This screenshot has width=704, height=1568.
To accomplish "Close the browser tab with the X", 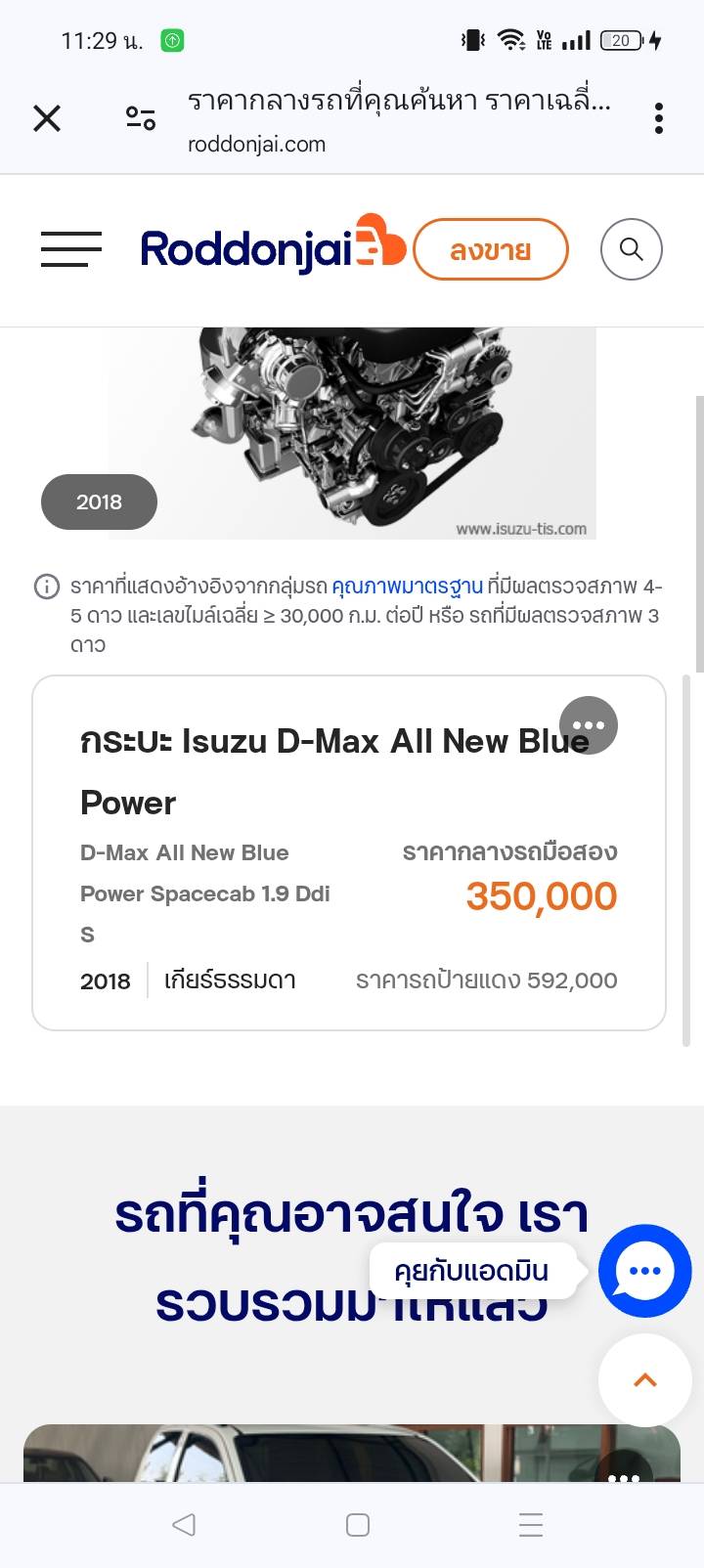I will [x=47, y=119].
